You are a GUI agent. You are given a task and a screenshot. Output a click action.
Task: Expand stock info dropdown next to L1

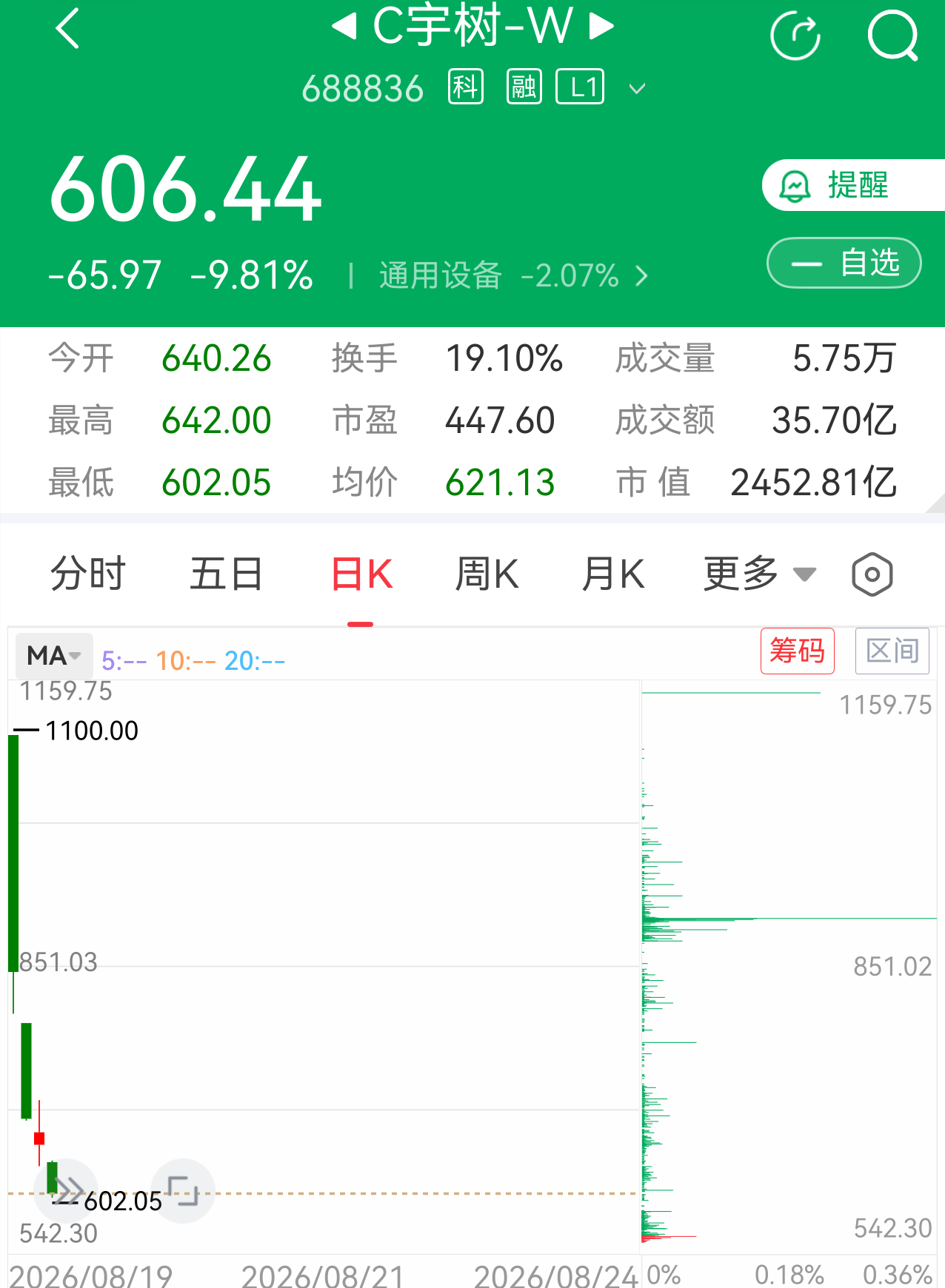637,89
